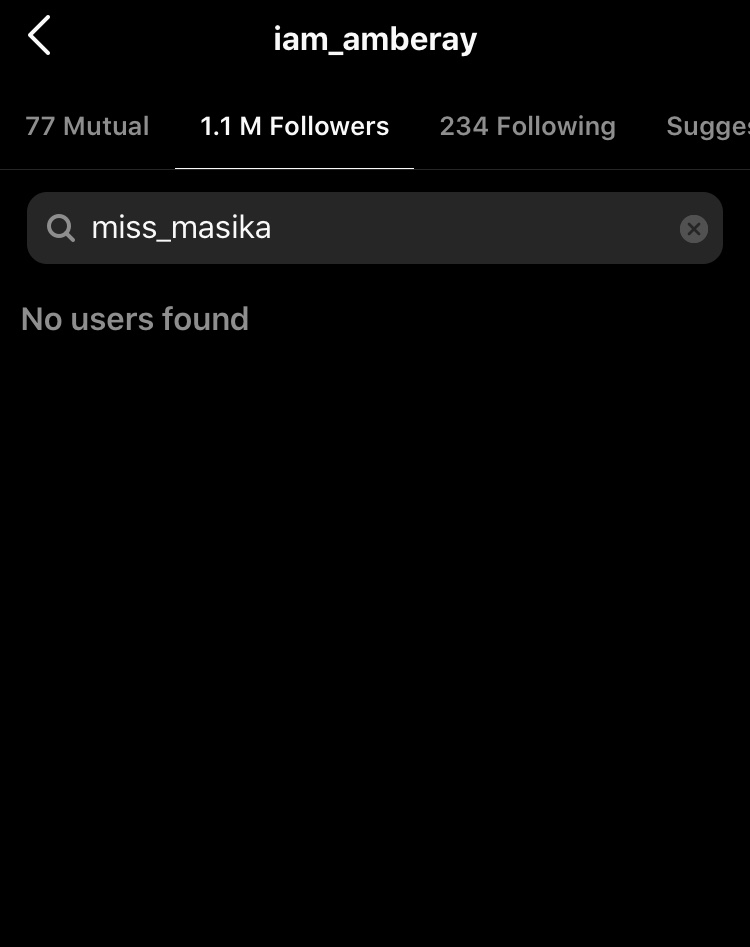The image size is (750, 947).
Task: Select the 1.1 M Followers tab
Action: [x=294, y=127]
